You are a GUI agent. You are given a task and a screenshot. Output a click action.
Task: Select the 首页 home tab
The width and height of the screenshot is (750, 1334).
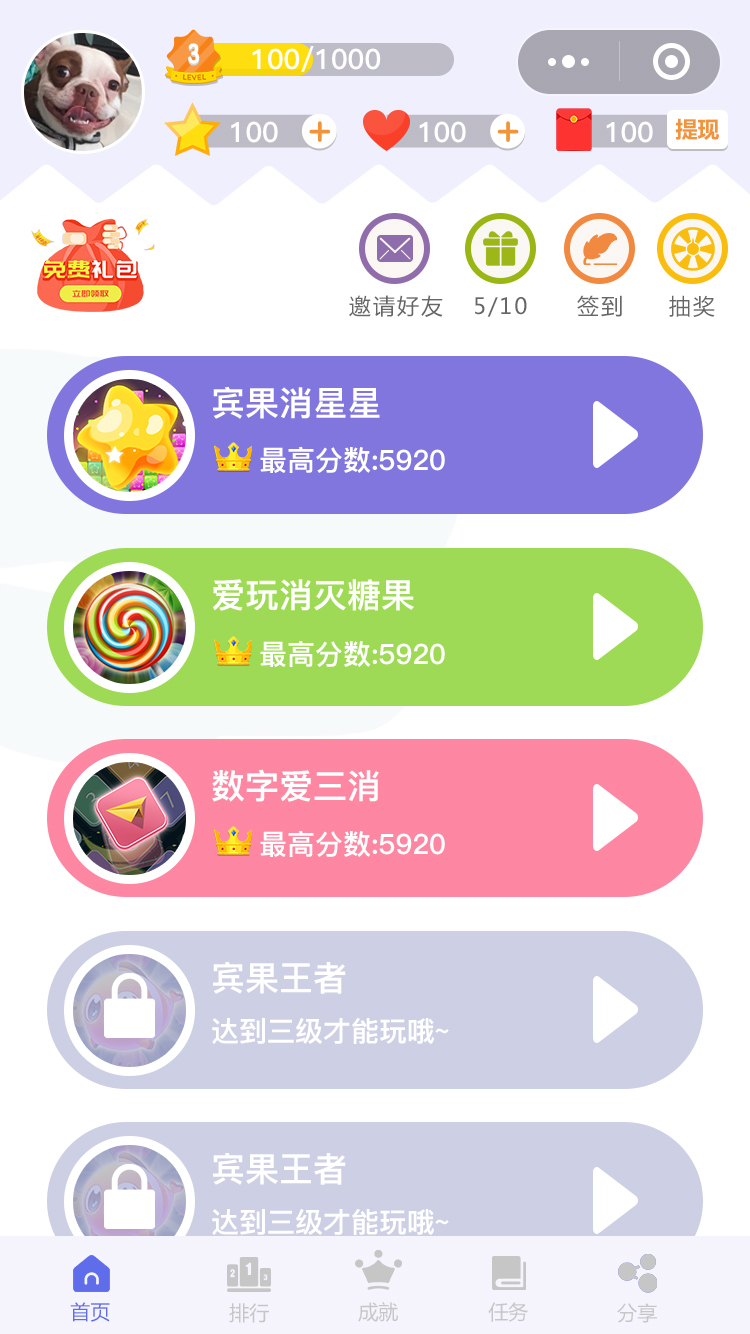tap(91, 1288)
